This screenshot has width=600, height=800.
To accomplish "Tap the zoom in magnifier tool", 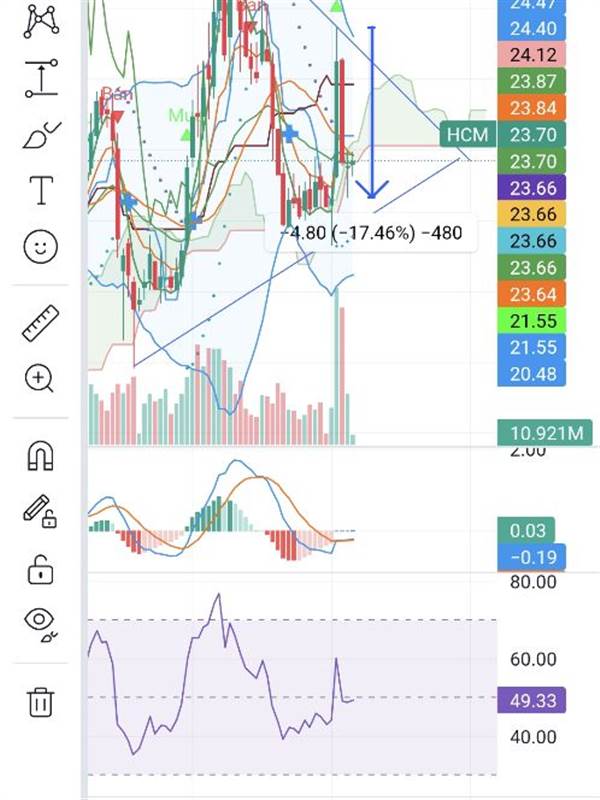I will 40,378.
